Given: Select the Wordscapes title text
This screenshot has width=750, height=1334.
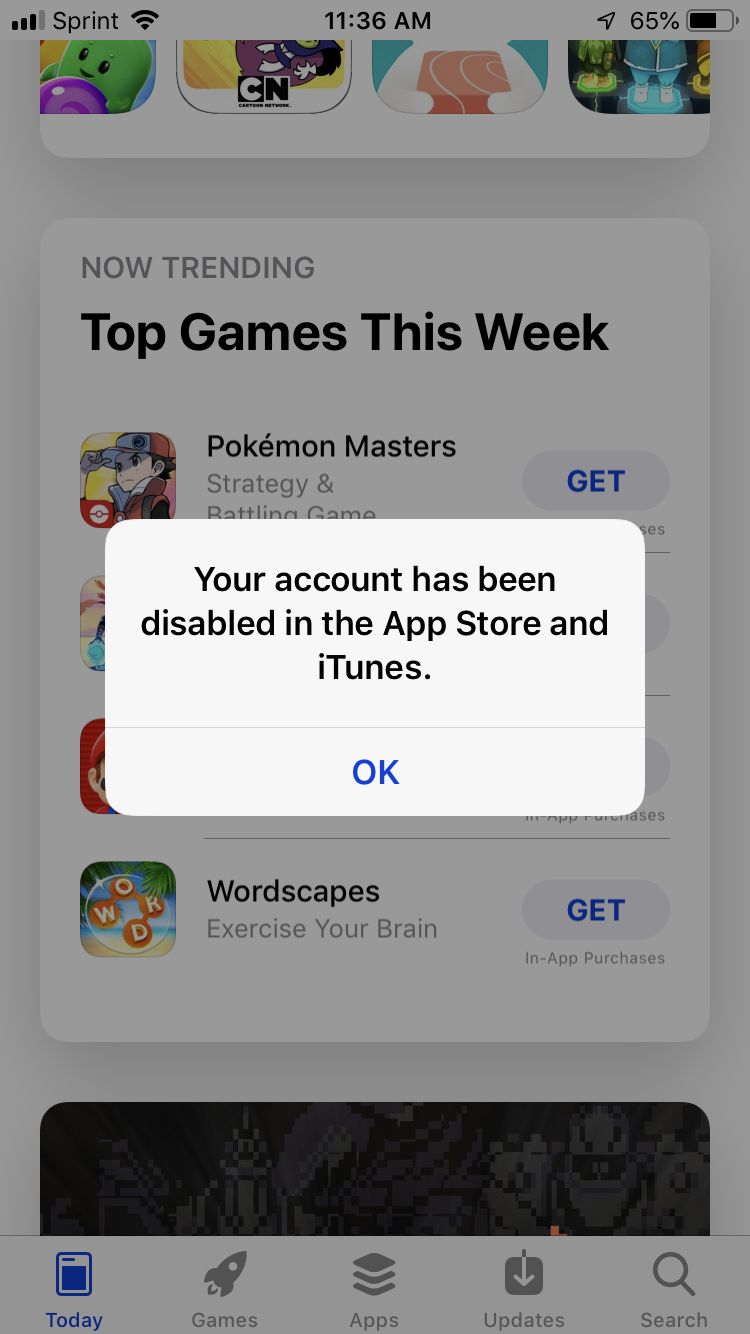Looking at the screenshot, I should [293, 891].
